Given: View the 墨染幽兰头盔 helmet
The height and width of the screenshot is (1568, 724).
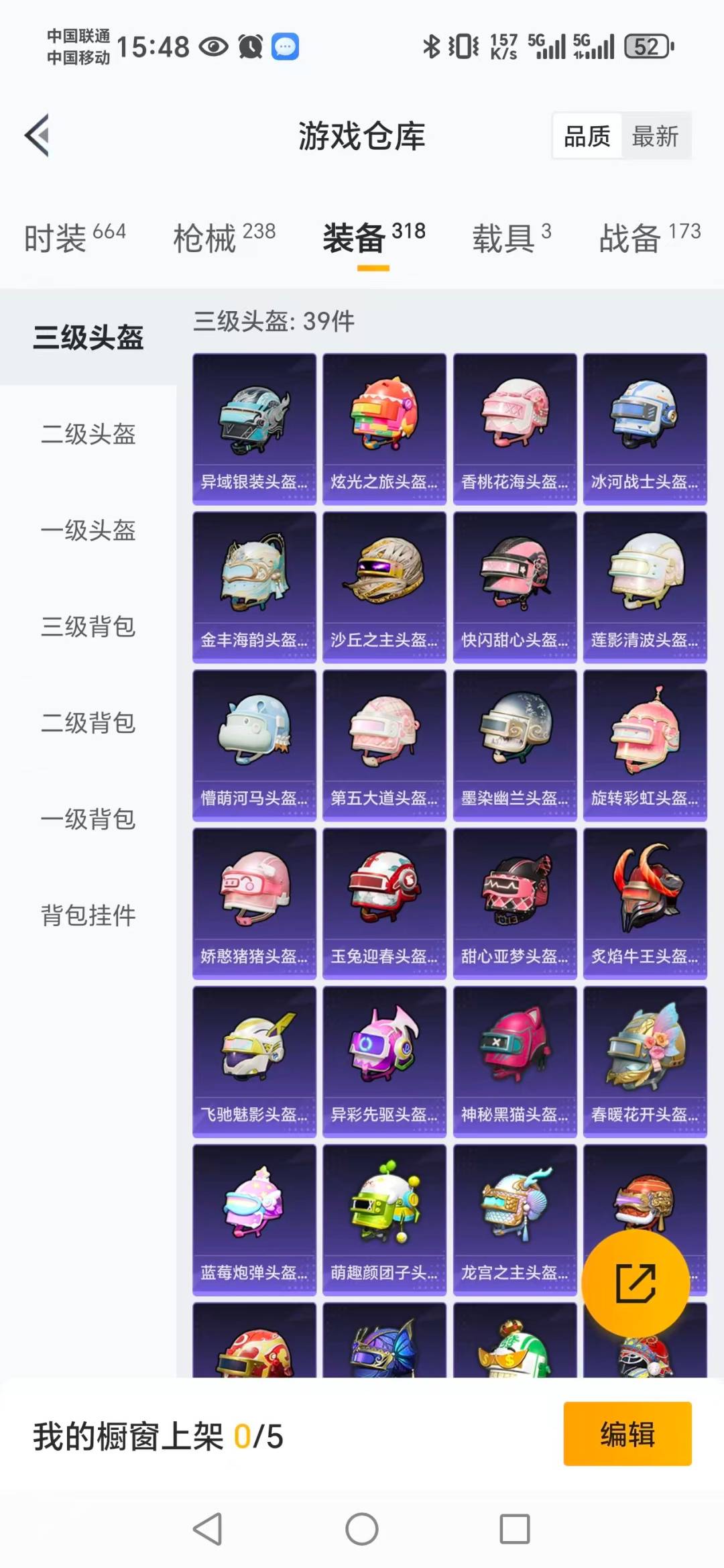Looking at the screenshot, I should (515, 746).
